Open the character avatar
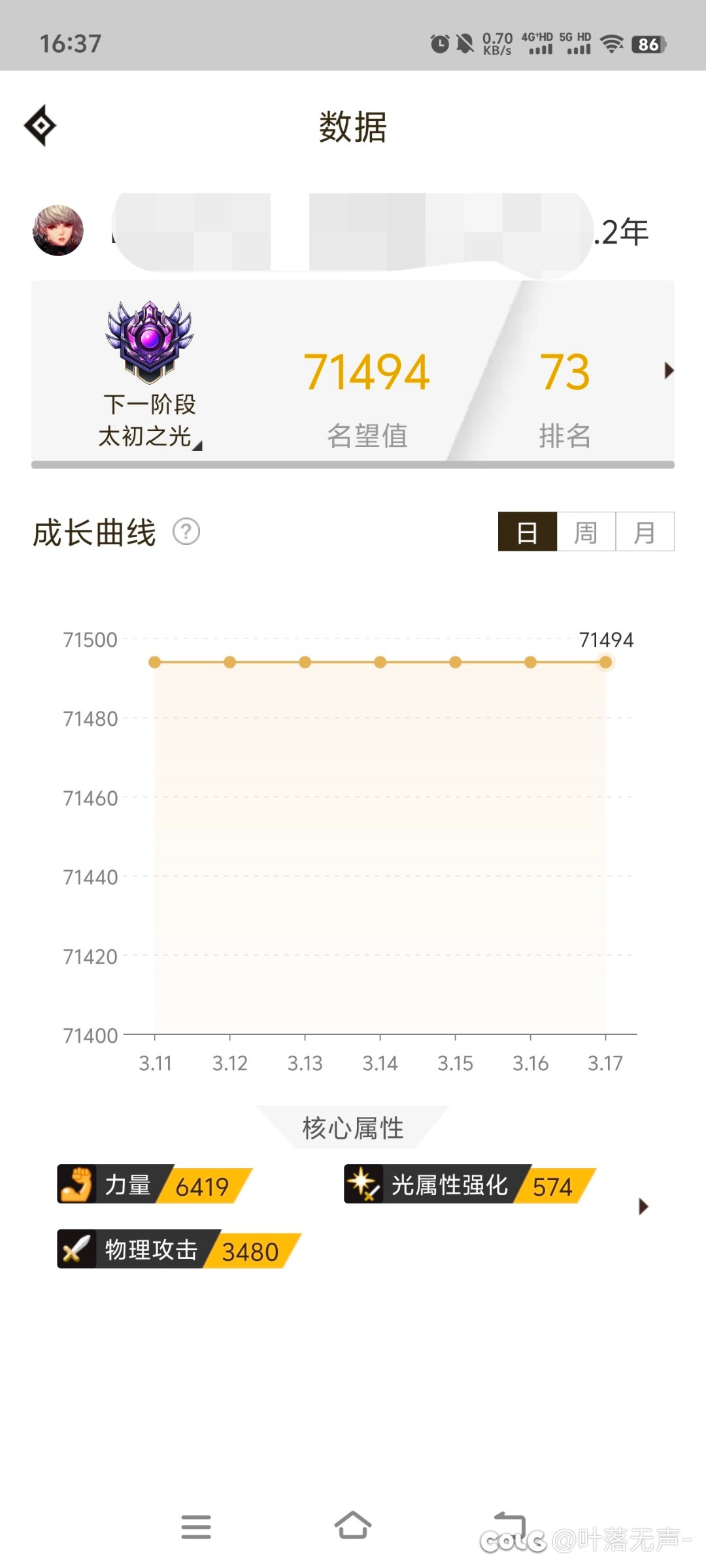 pyautogui.click(x=58, y=231)
